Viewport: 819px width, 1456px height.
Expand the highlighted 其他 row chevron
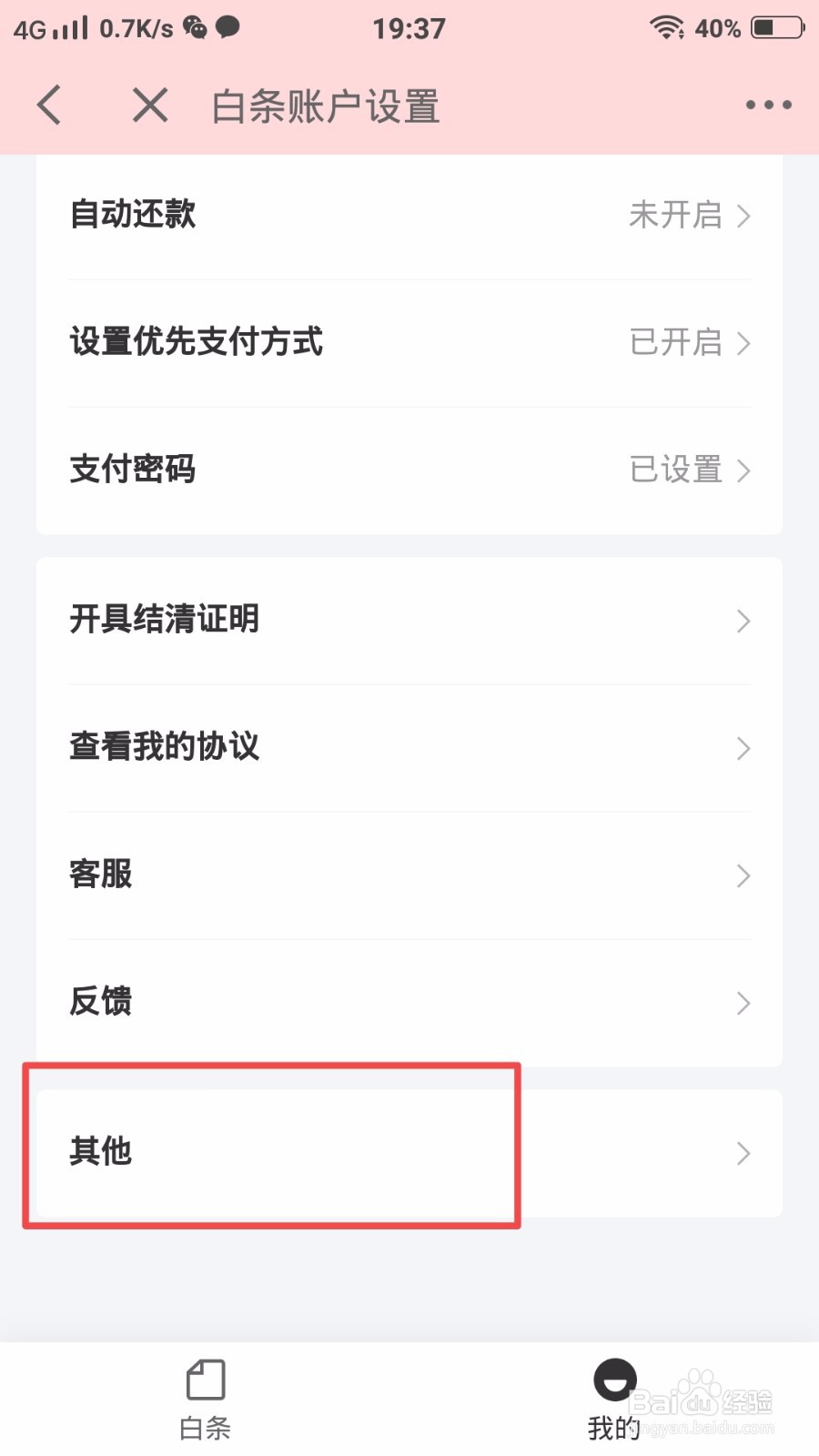tap(743, 1154)
